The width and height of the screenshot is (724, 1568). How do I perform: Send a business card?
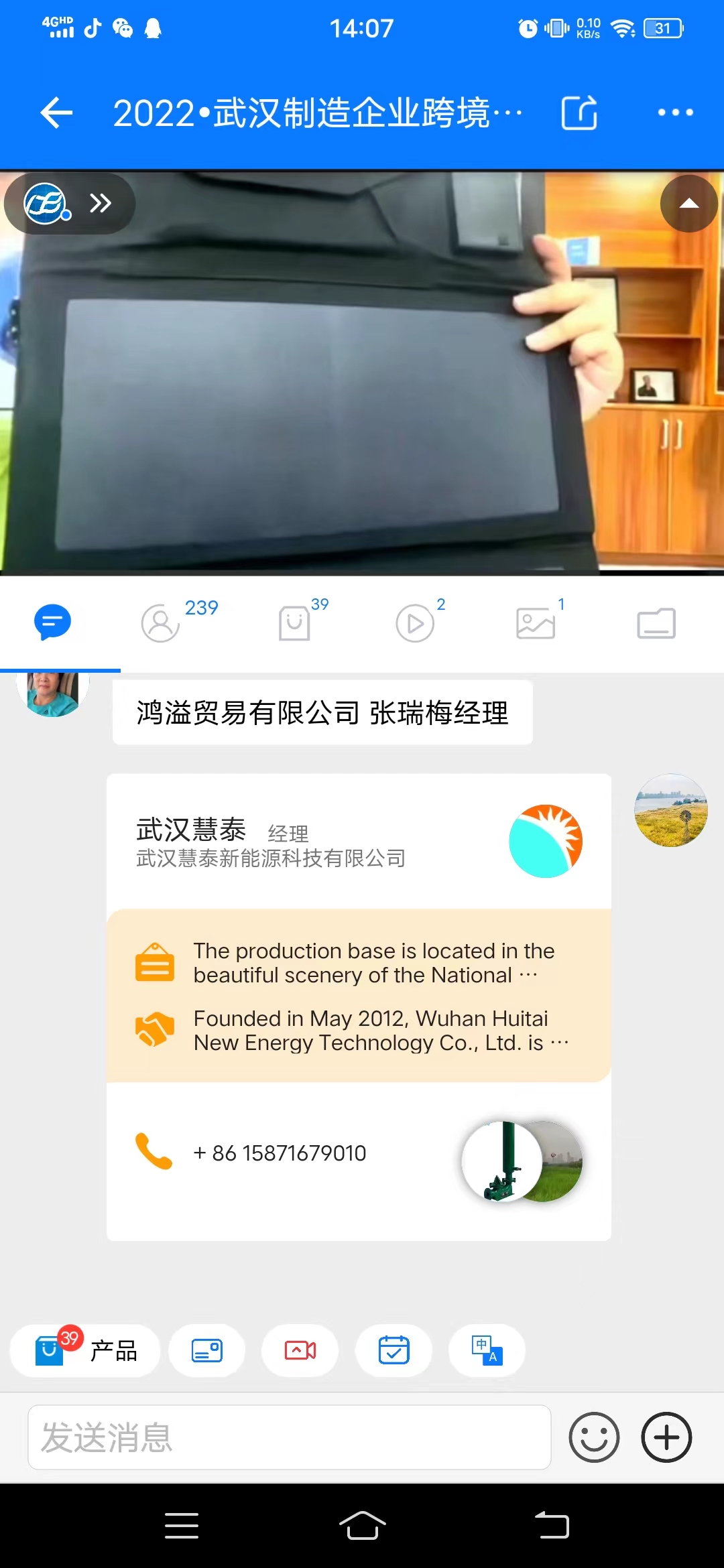(207, 1351)
